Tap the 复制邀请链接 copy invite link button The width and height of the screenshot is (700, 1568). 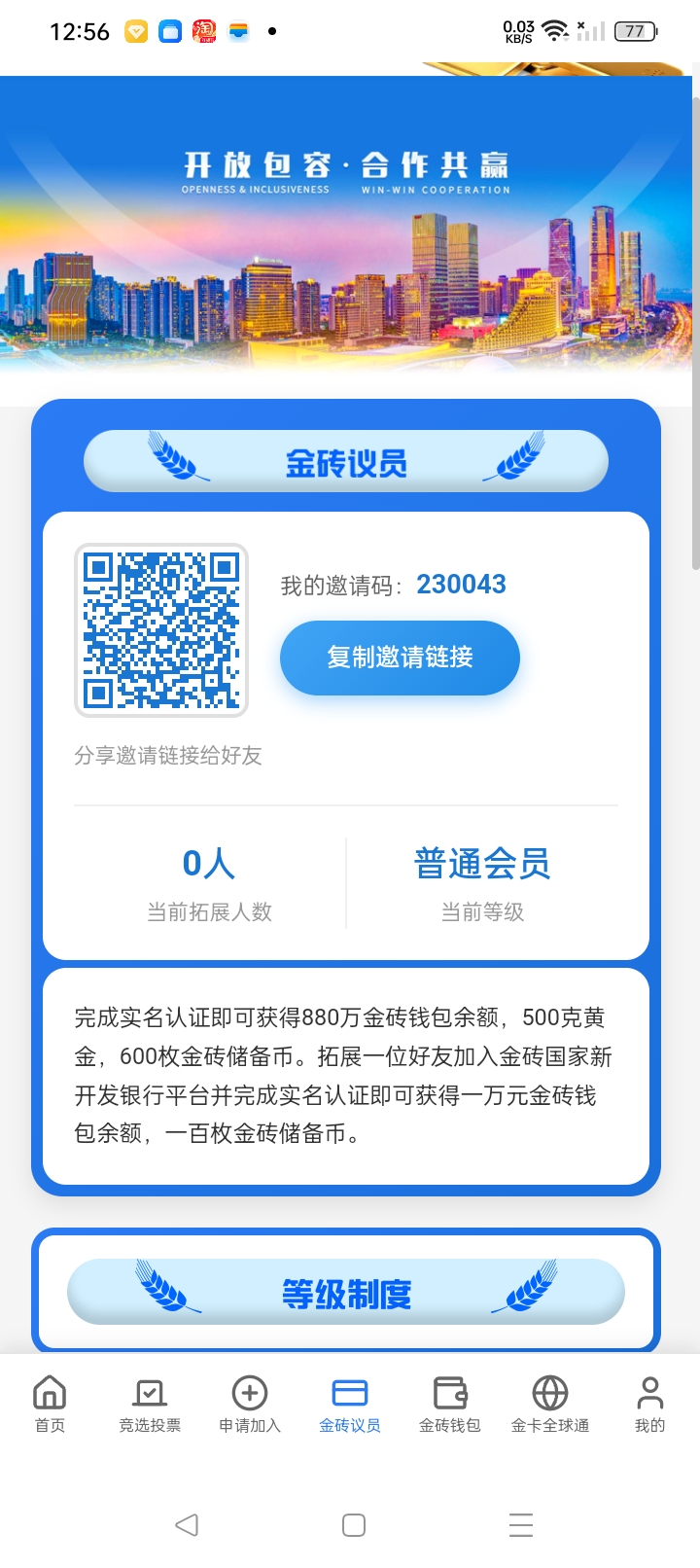(400, 658)
